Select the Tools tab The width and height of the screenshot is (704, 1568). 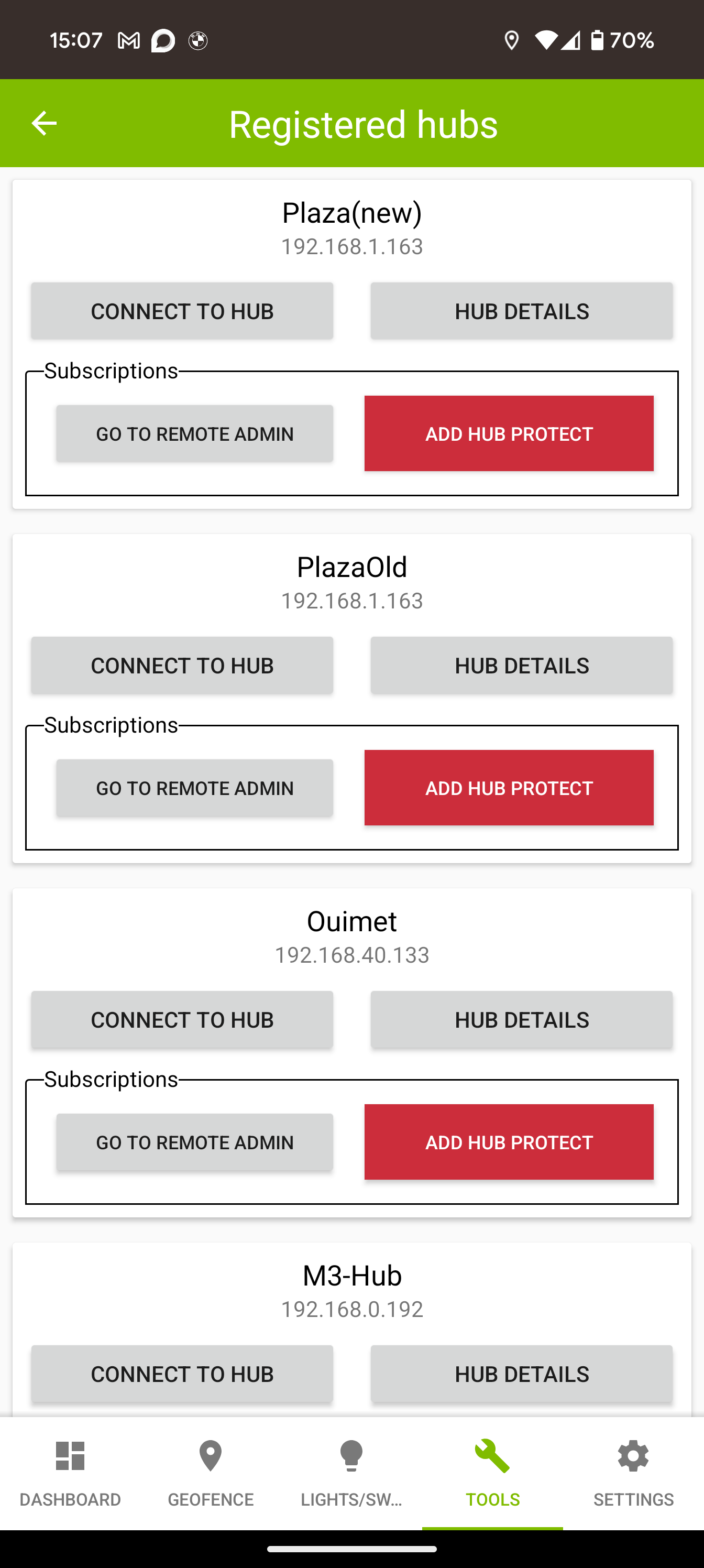coord(492,1473)
